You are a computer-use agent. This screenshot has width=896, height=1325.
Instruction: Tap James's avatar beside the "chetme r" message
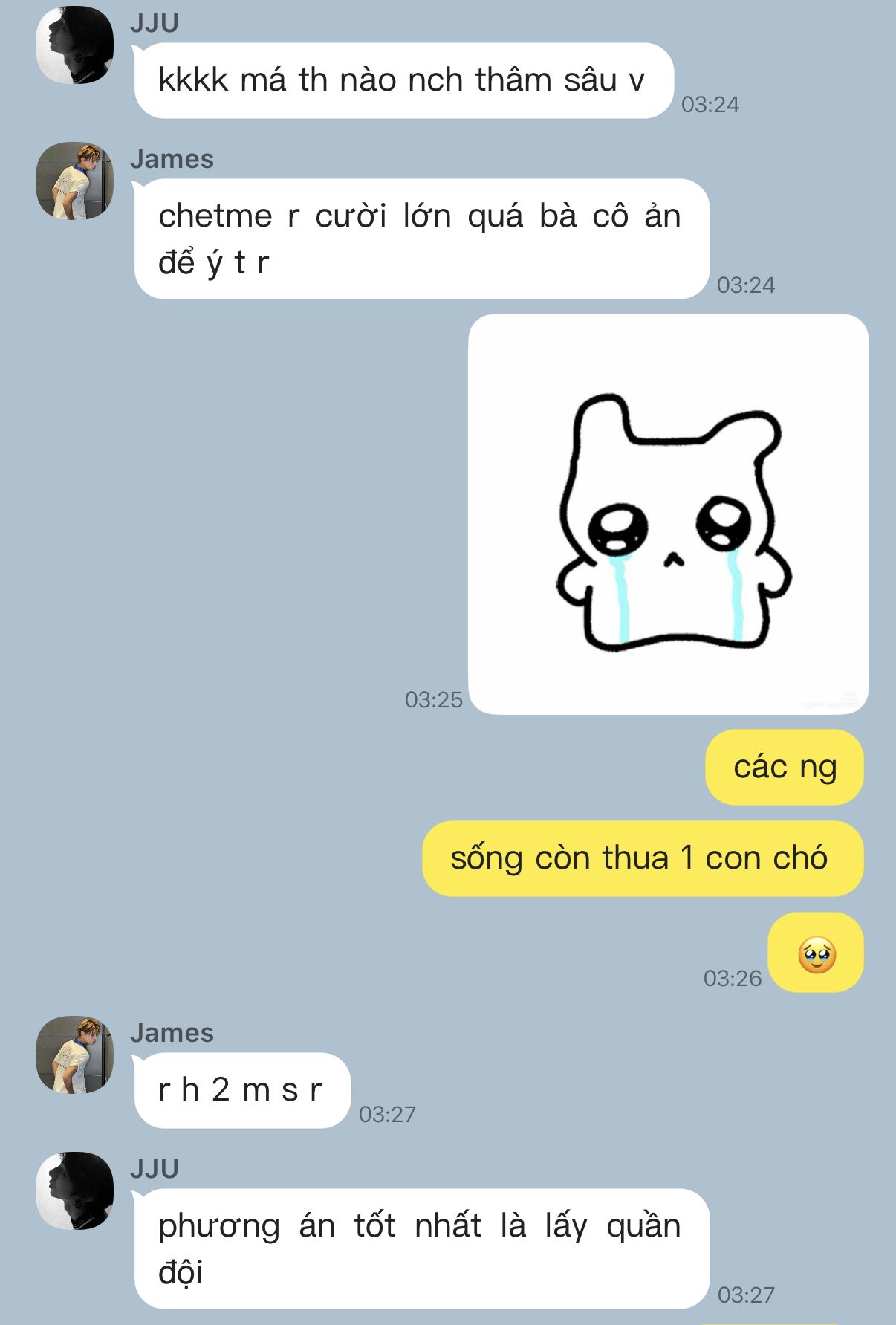click(75, 181)
